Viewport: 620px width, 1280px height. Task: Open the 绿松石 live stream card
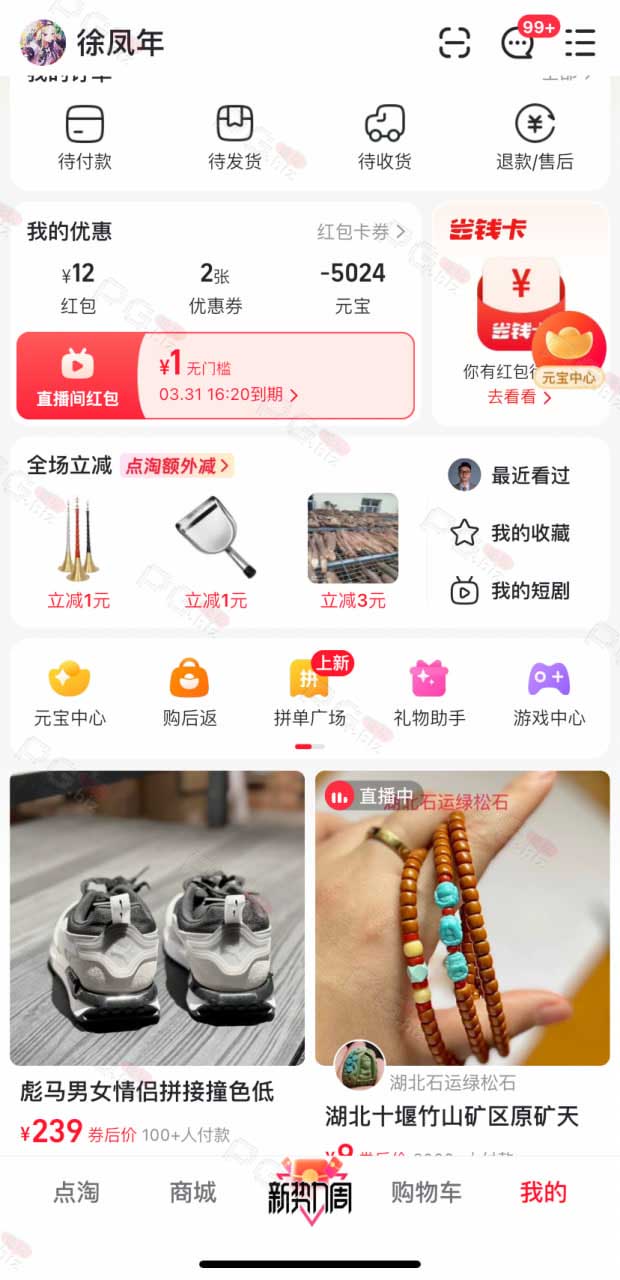pyautogui.click(x=462, y=961)
